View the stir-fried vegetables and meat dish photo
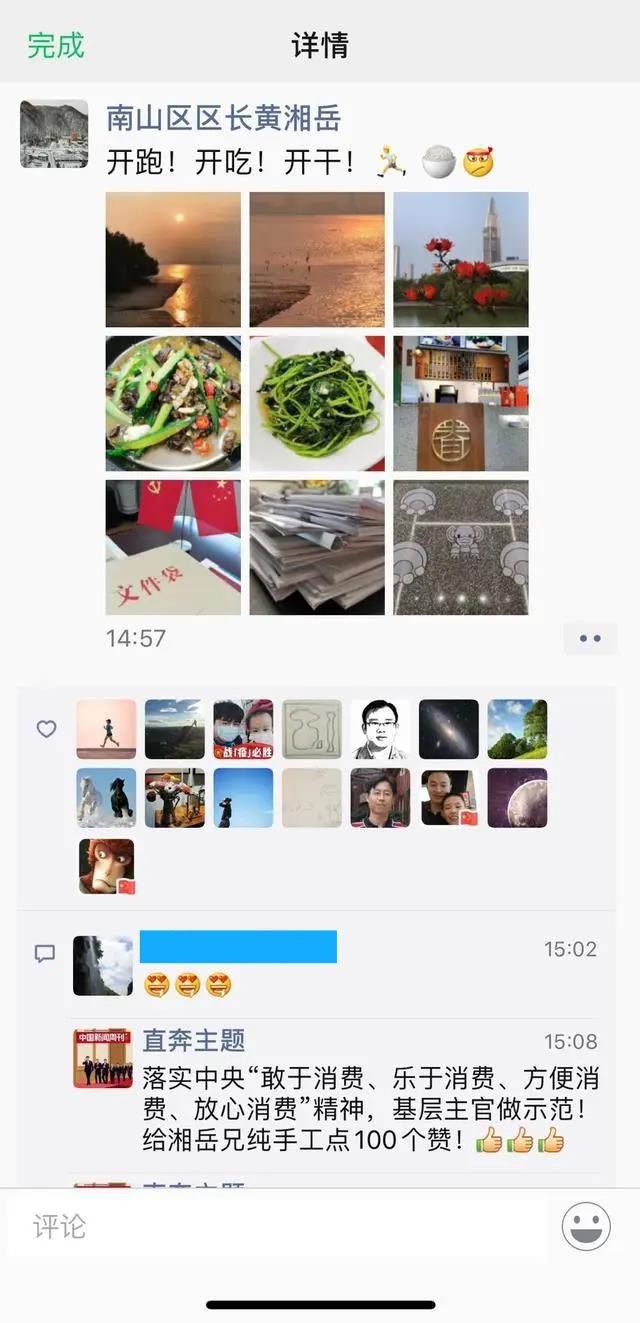The height and width of the screenshot is (1323, 640). 173,403
